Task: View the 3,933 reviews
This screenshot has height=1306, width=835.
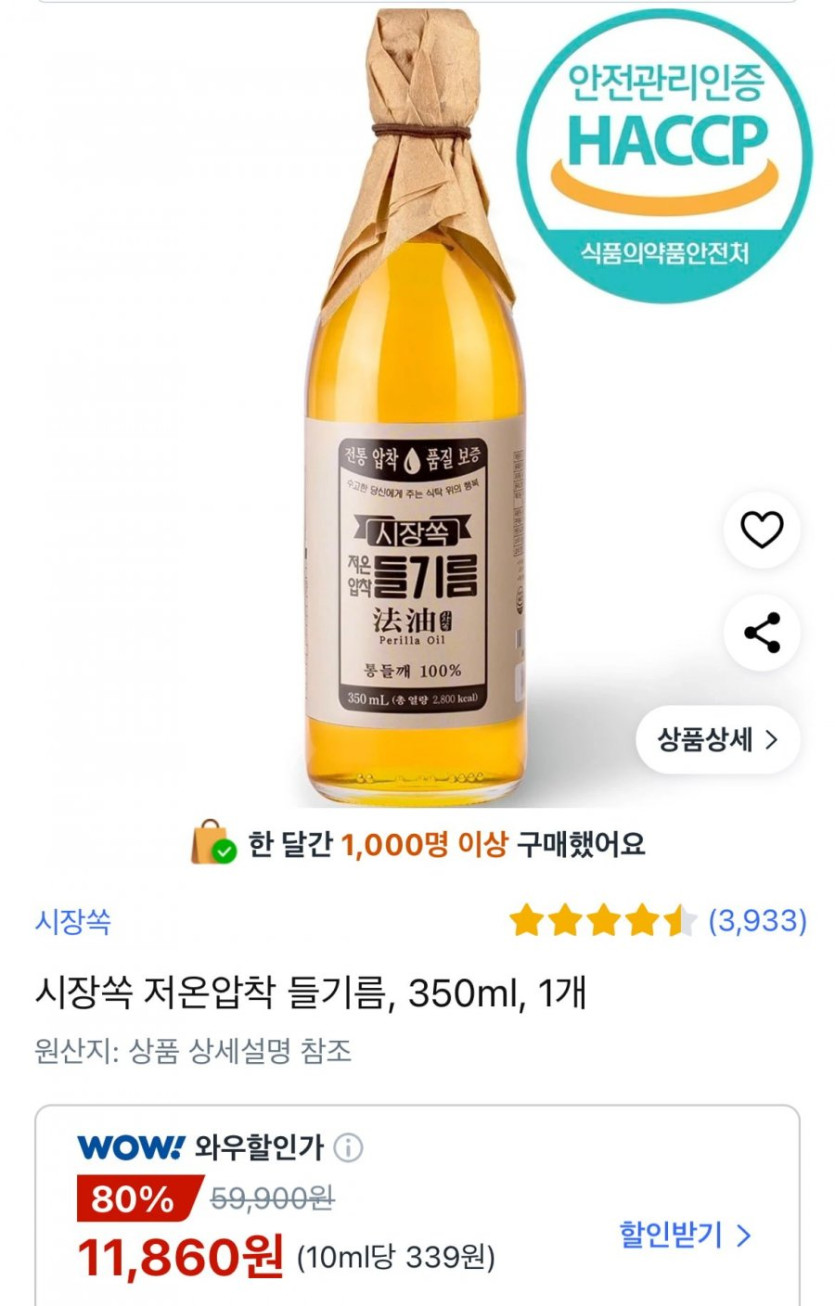Action: click(x=757, y=921)
